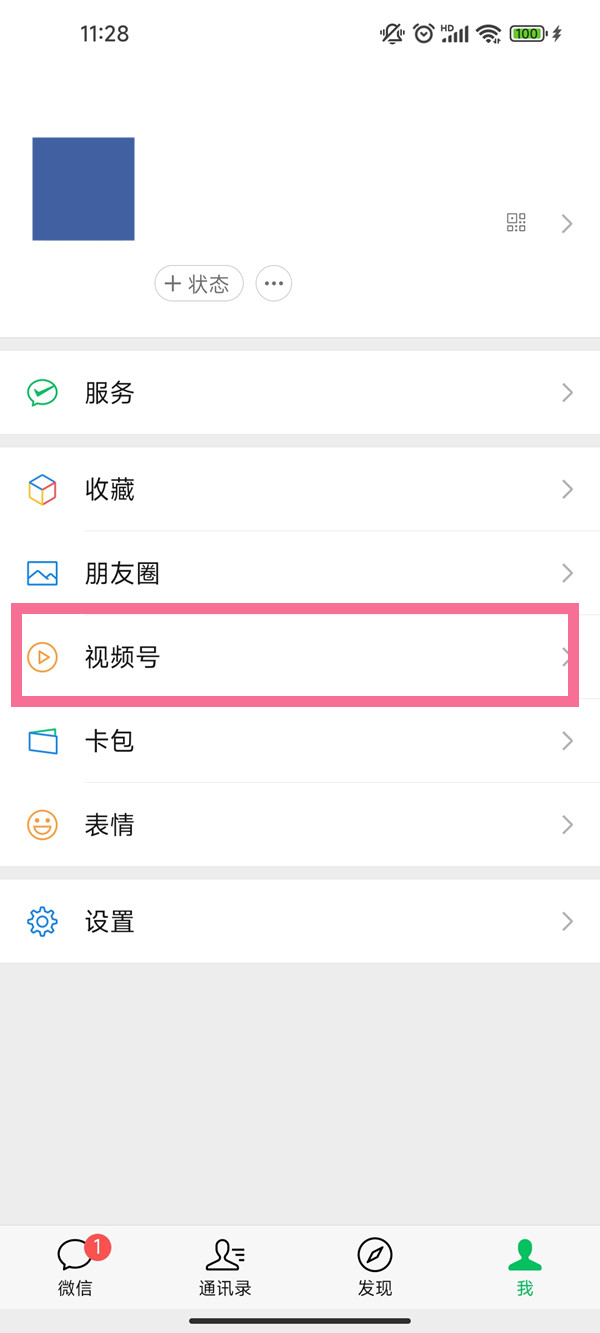This screenshot has width=600, height=1333.
Task: Open 收藏 favorites row
Action: click(300, 490)
